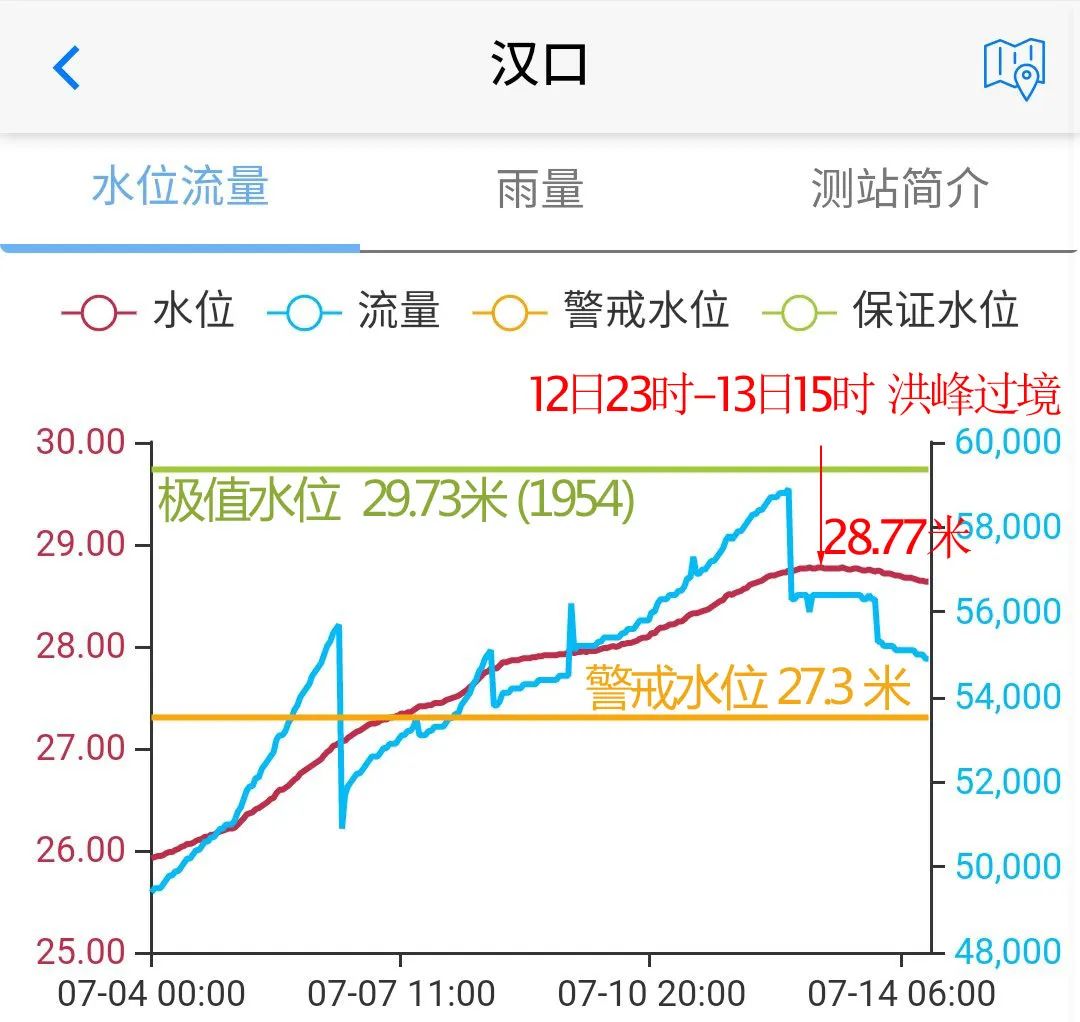This screenshot has height=1022, width=1080.
Task: Go back using the blue arrow
Action: (67, 67)
